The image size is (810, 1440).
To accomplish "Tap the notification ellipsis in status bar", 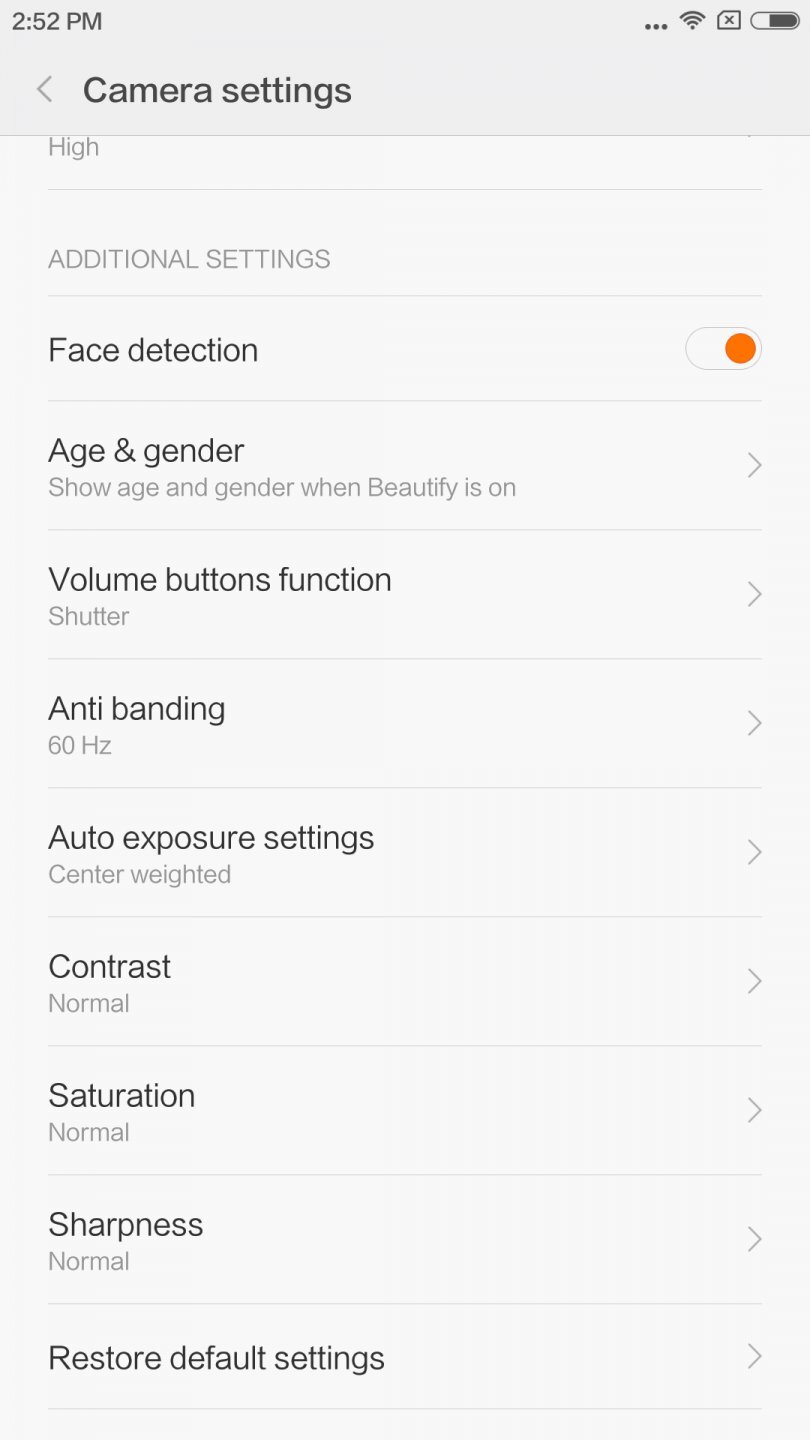I will [x=655, y=24].
